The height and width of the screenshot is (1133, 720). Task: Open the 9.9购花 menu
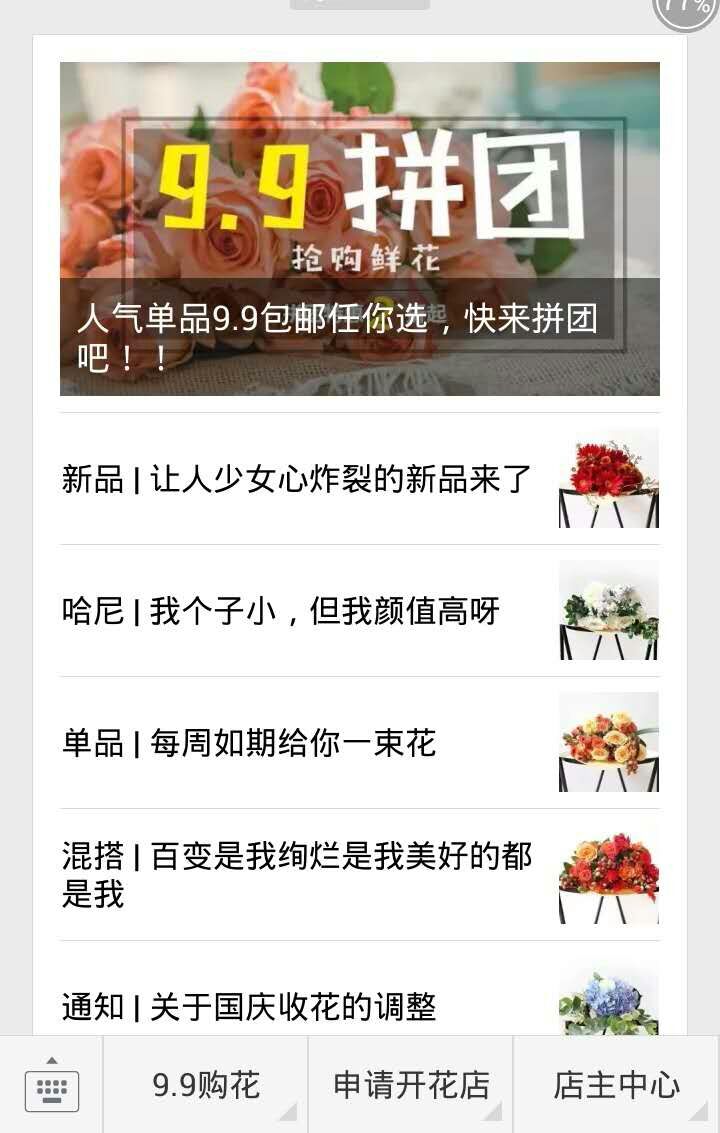206,1085
